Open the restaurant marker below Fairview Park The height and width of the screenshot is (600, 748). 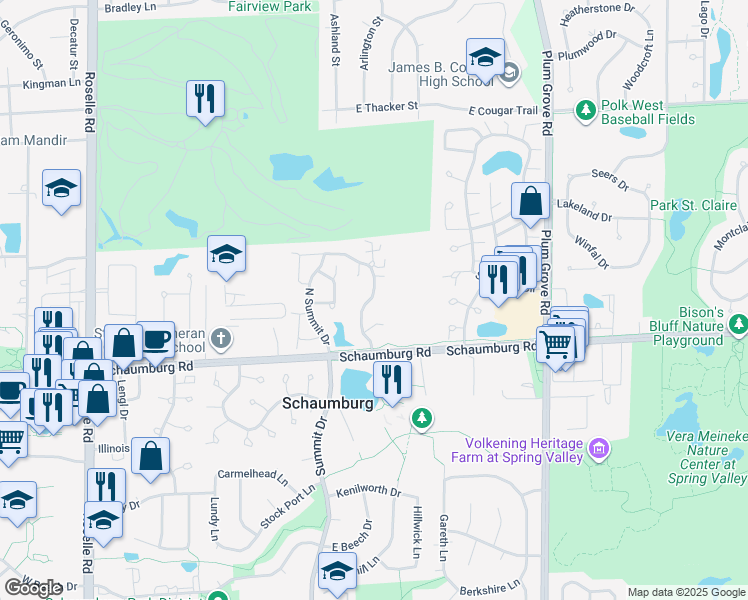pyautogui.click(x=205, y=99)
